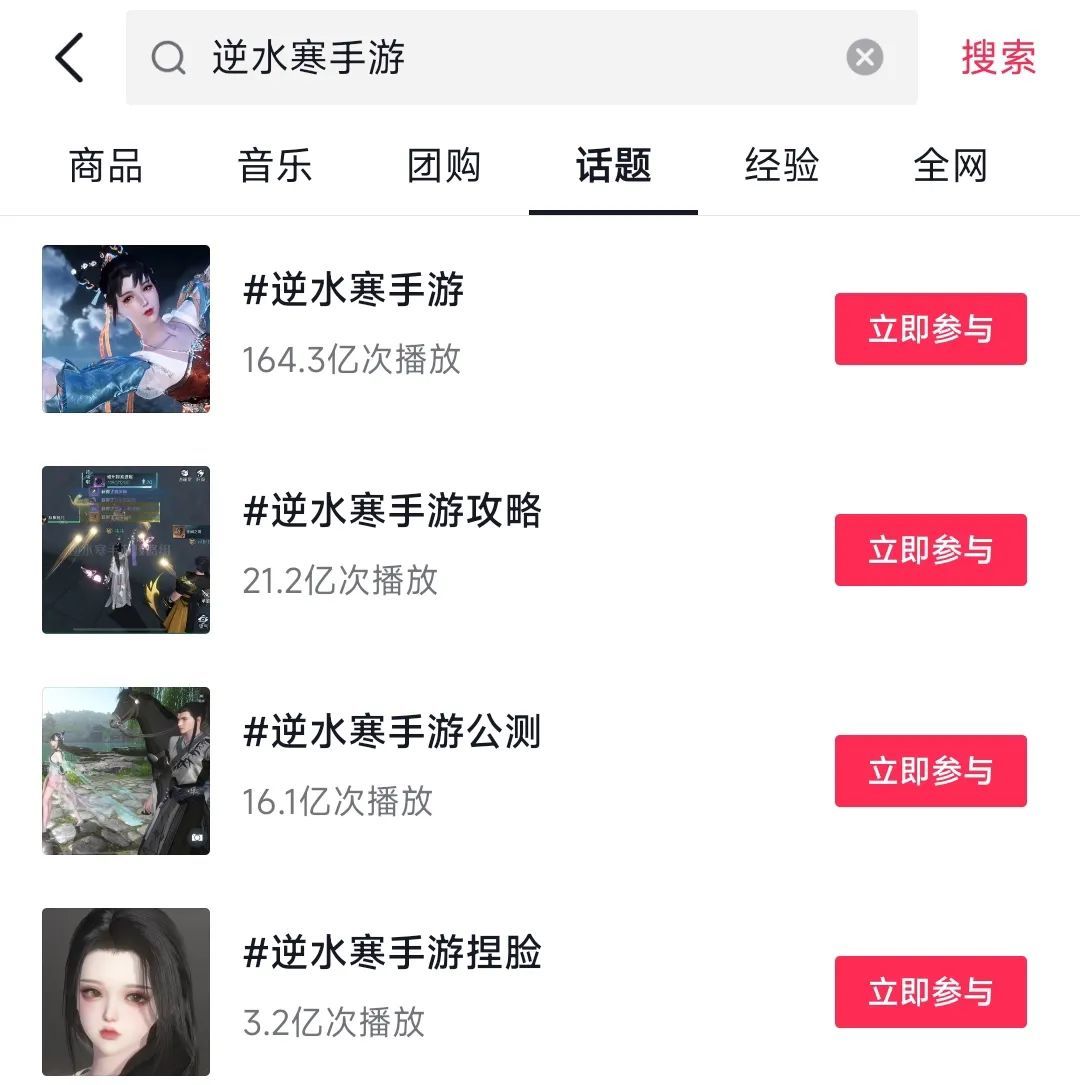Viewport: 1080px width, 1085px height.
Task: Switch to the 商品 tab
Action: [x=103, y=167]
